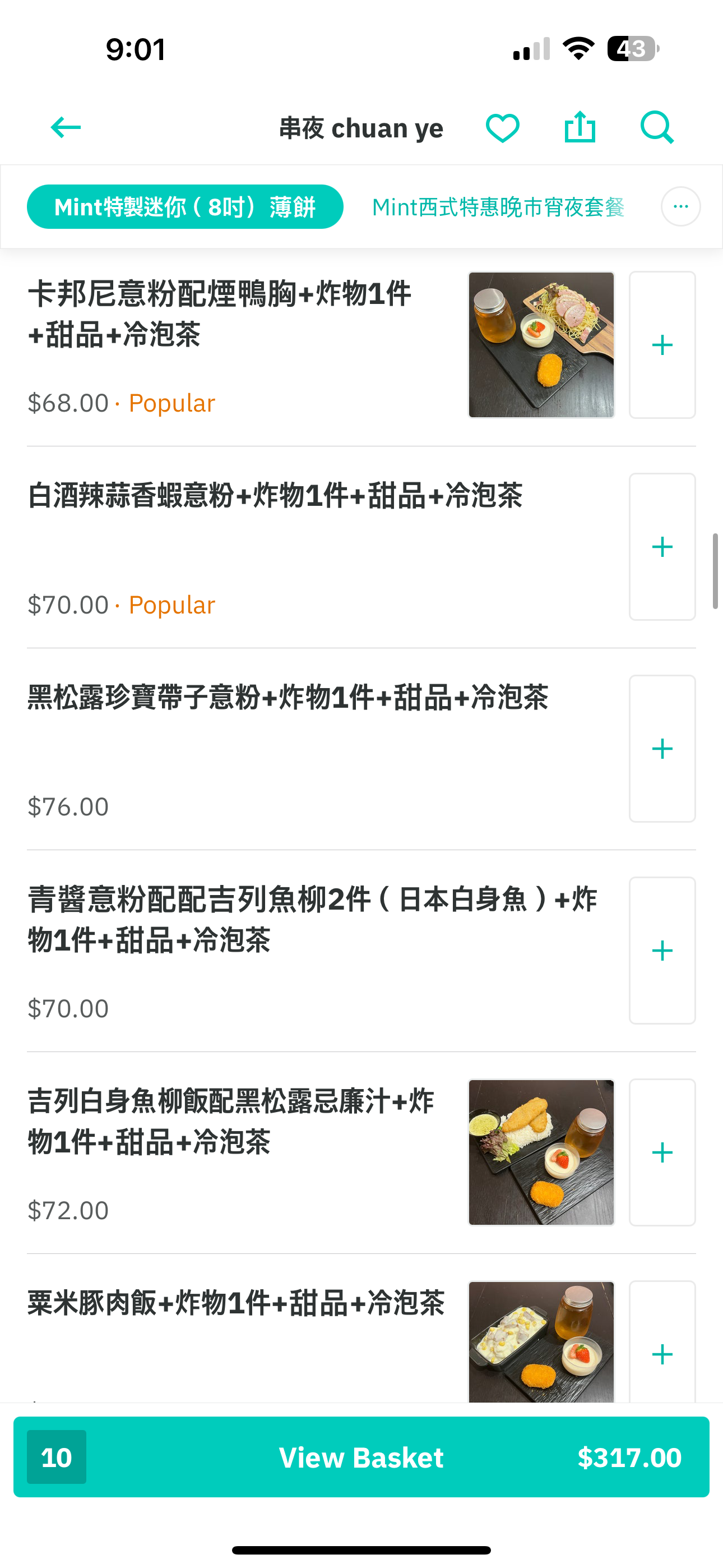Favorite this restaurant with the heart
Image resolution: width=723 pixels, height=1568 pixels.
[x=502, y=128]
